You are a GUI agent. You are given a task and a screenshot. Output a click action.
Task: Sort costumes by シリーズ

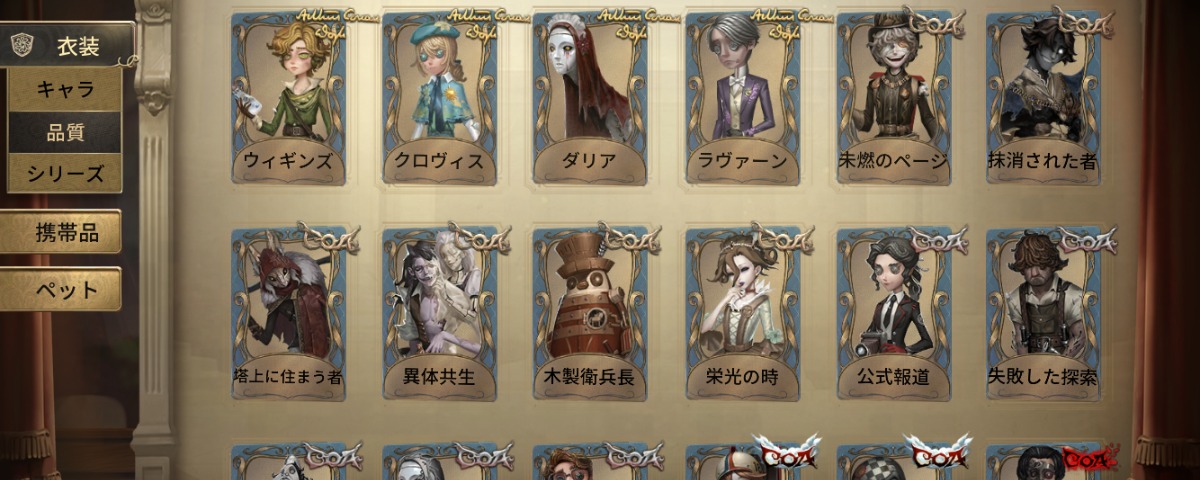65,174
